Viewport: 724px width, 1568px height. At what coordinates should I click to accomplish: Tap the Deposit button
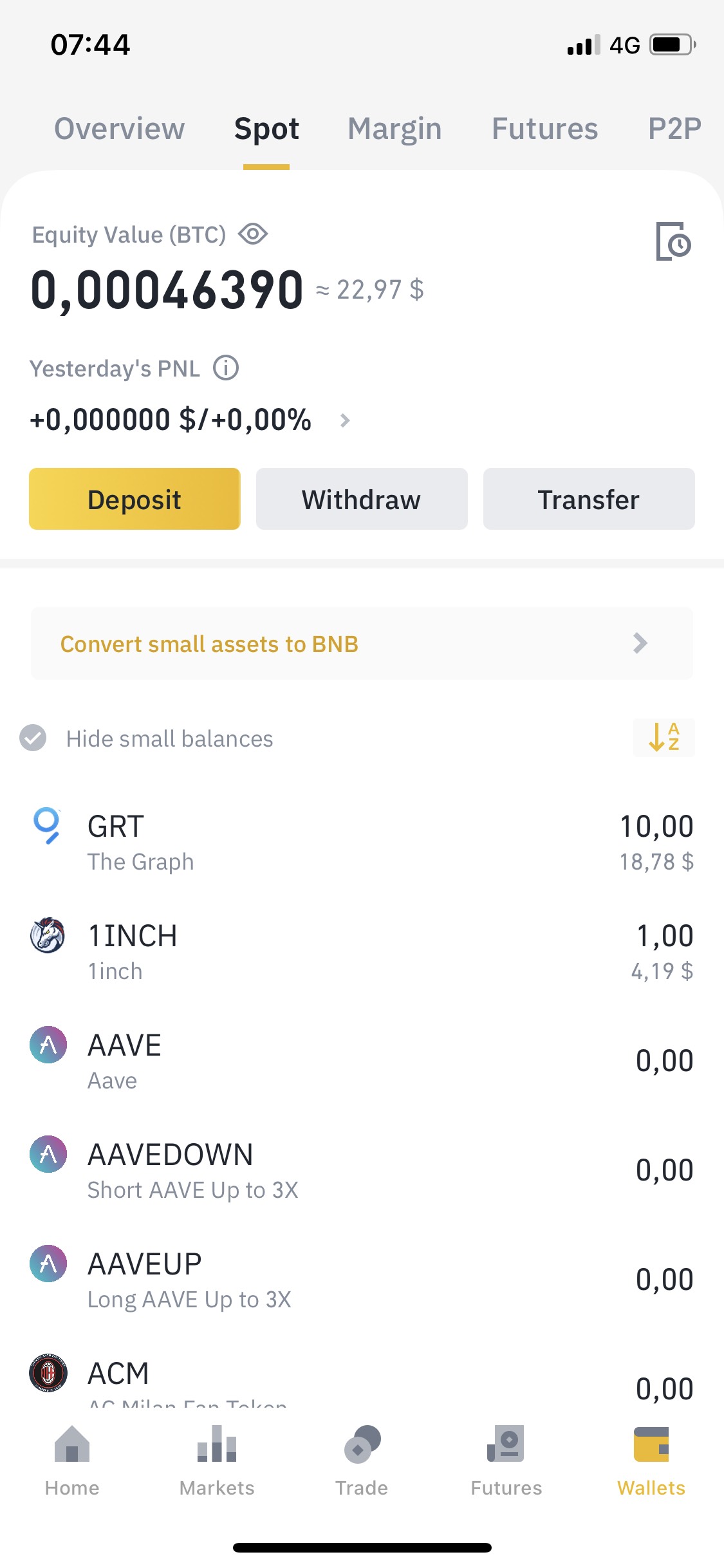[135, 499]
